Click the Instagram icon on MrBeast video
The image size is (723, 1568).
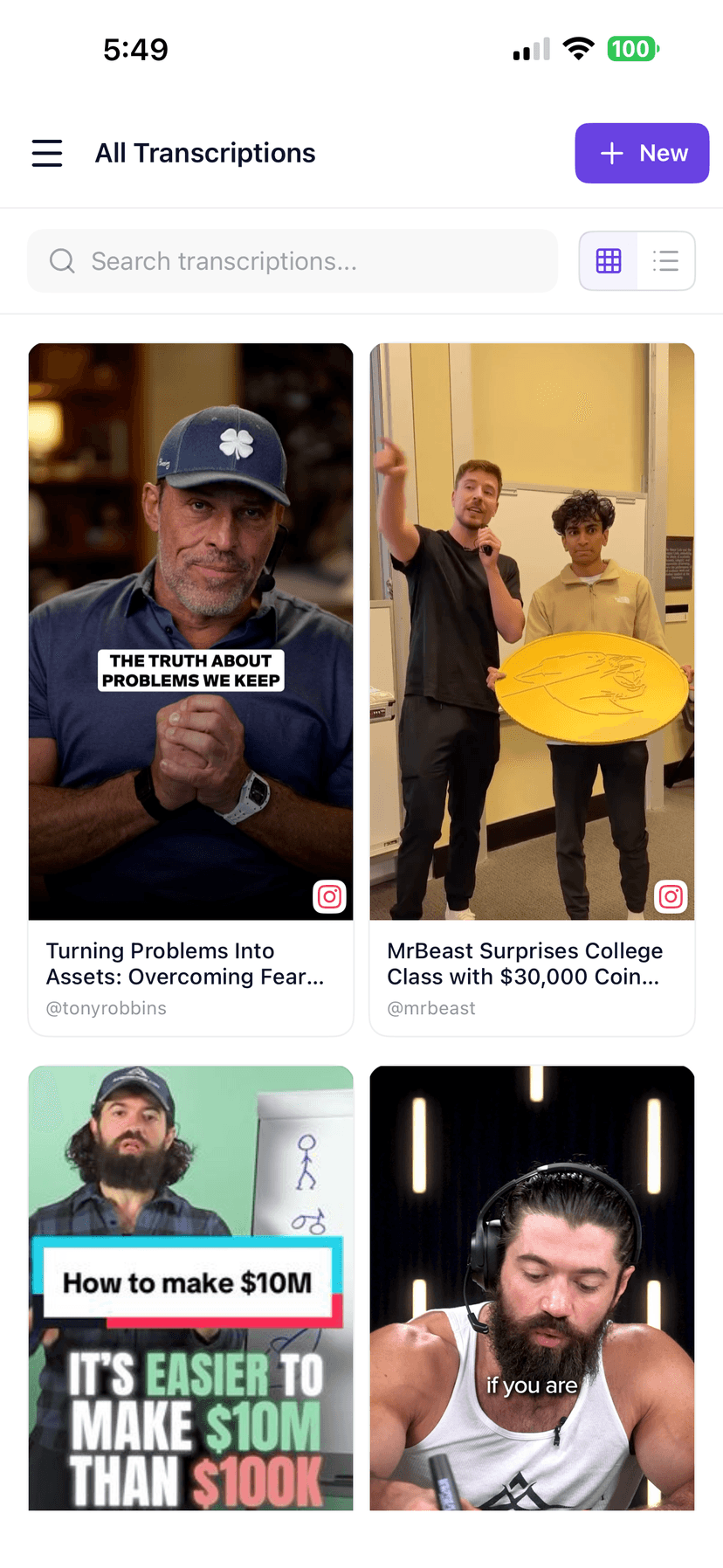pos(671,896)
